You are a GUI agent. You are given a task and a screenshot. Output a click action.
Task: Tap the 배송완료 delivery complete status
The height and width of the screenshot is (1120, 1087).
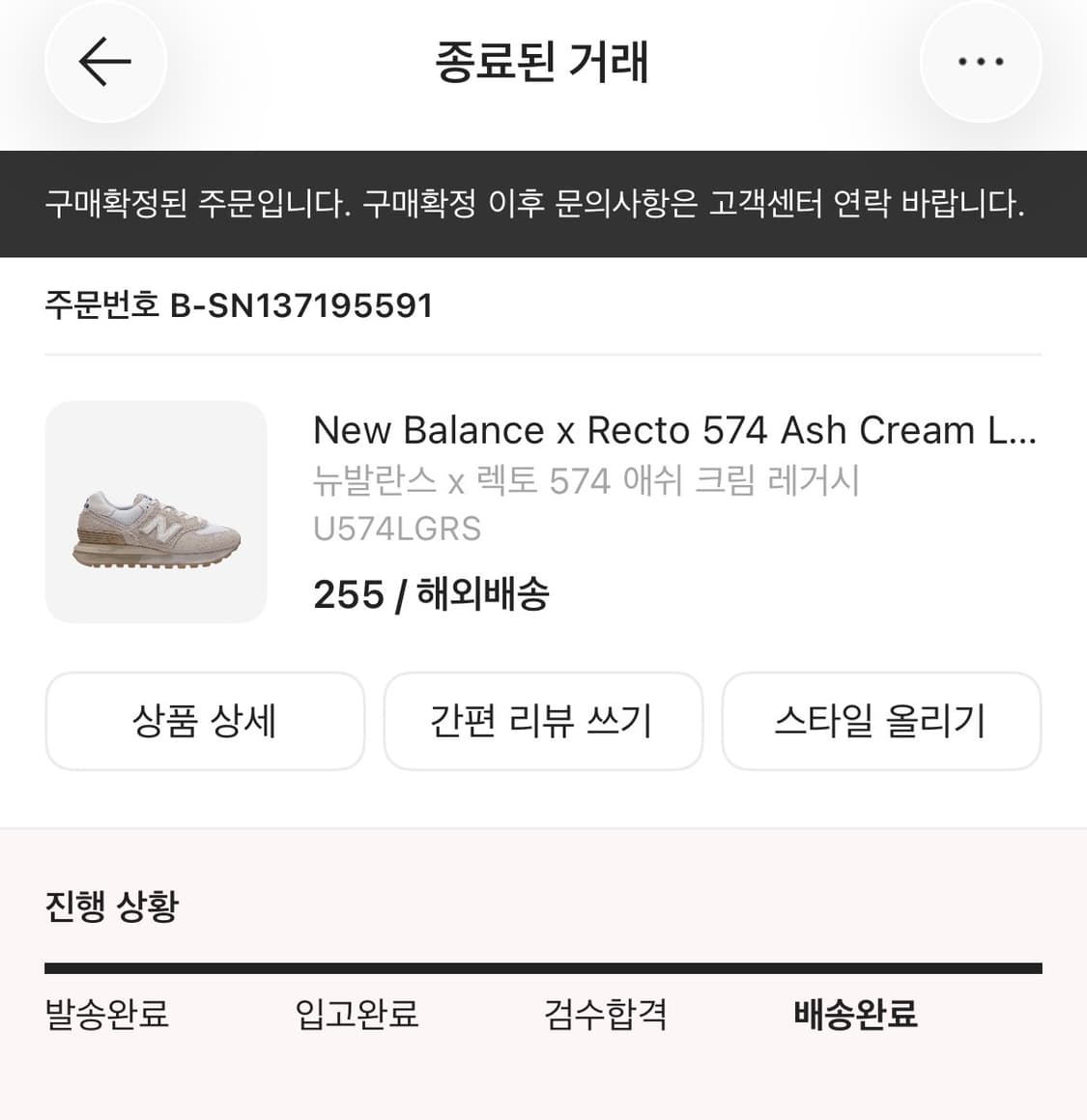854,1016
